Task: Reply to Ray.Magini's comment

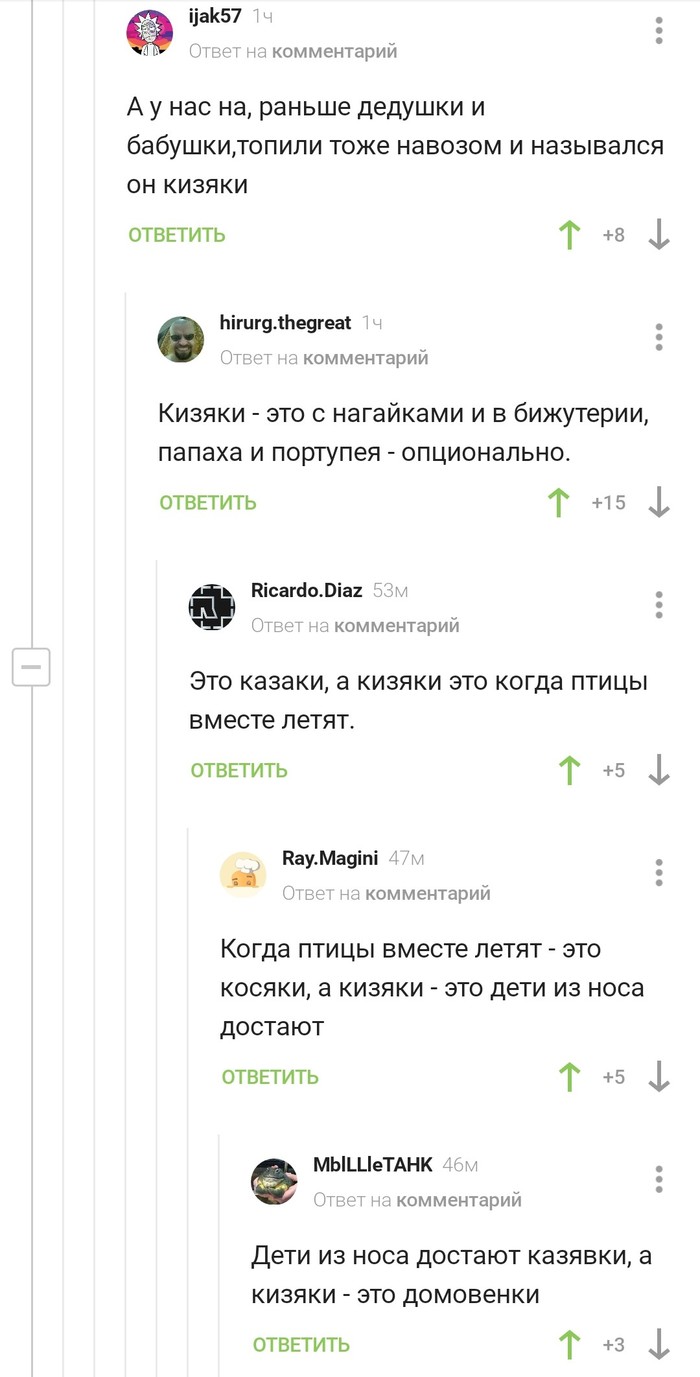Action: click(x=270, y=1076)
